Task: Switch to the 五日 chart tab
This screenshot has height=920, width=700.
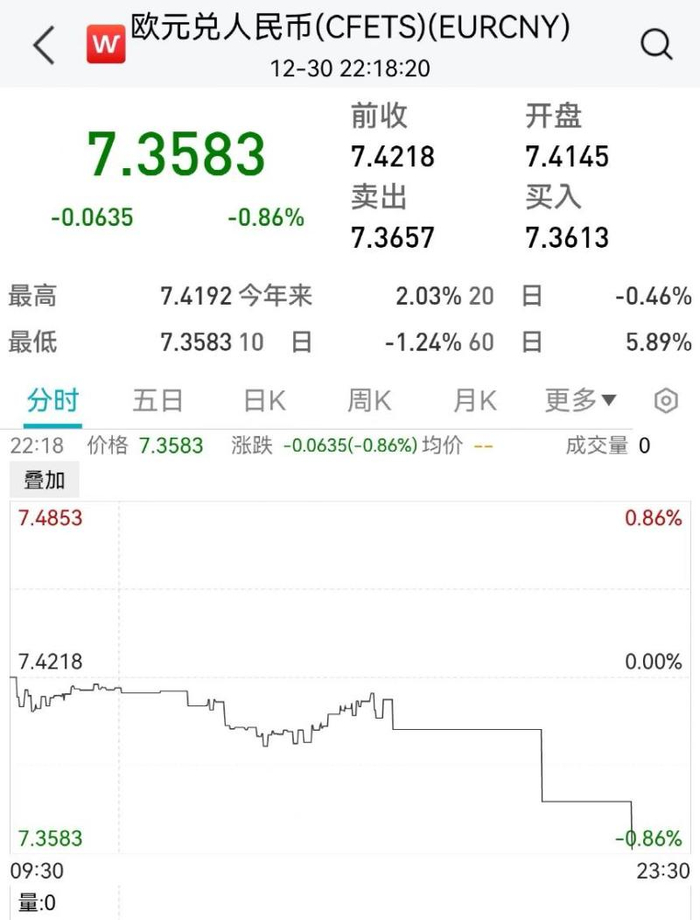Action: click(x=158, y=401)
